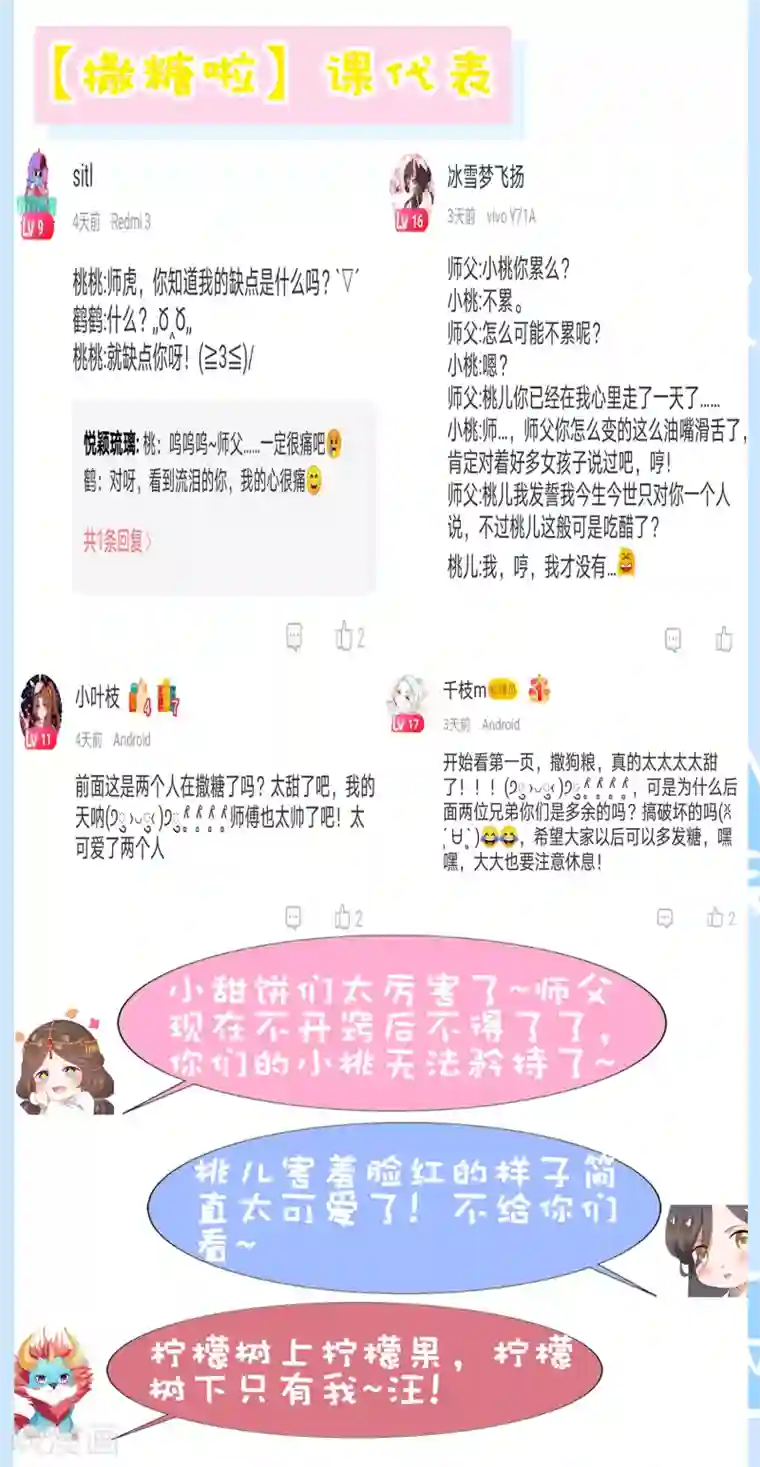Like 冰雪梦飞扬's comment
Screen dimensions: 760x1467
click(x=722, y=635)
